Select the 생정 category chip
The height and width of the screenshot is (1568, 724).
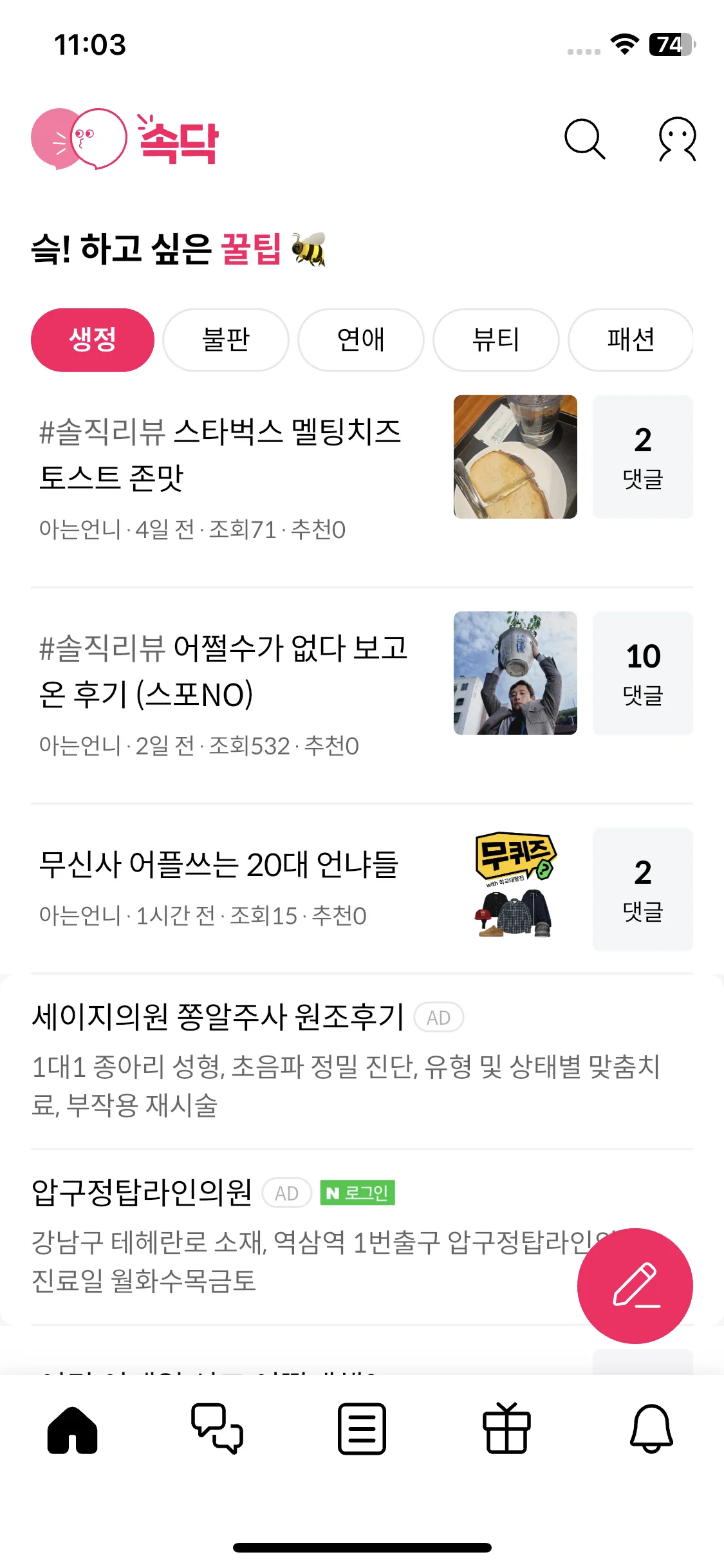tap(93, 340)
